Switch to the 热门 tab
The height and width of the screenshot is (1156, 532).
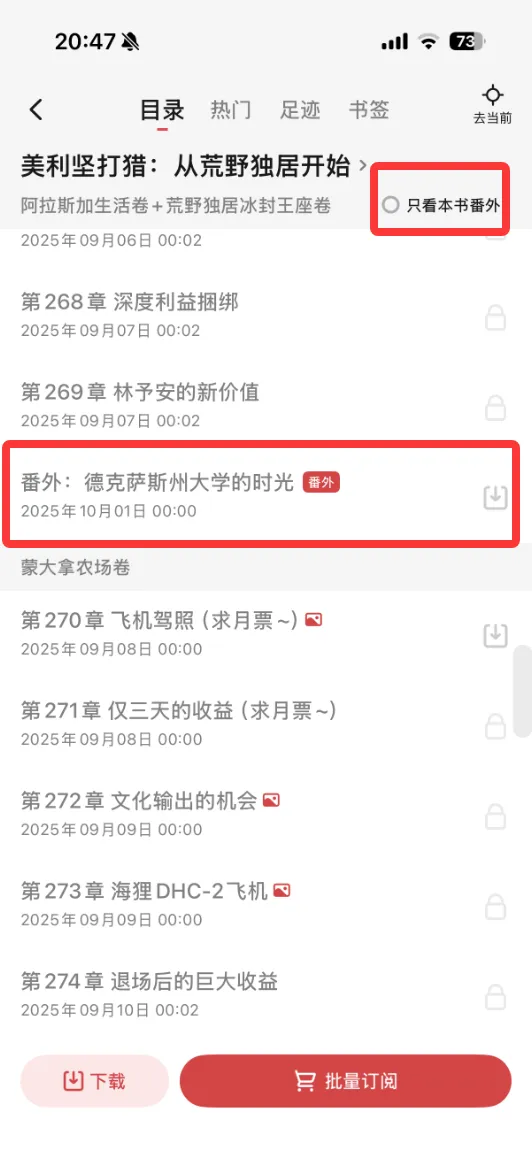(x=231, y=110)
